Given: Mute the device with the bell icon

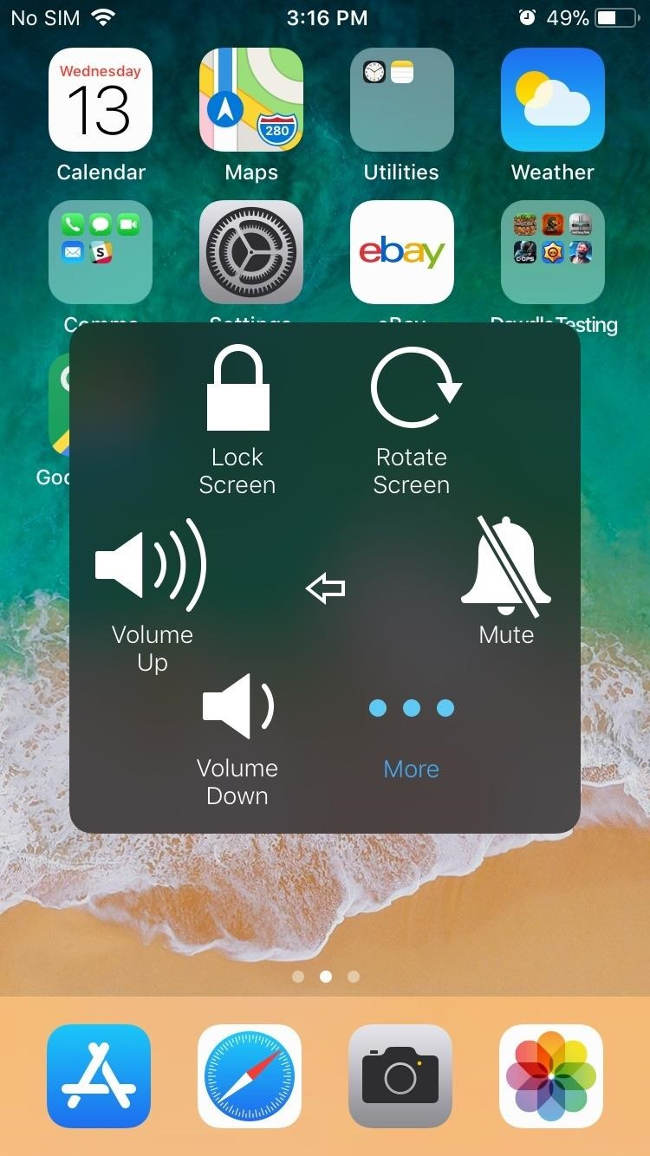Looking at the screenshot, I should point(506,580).
